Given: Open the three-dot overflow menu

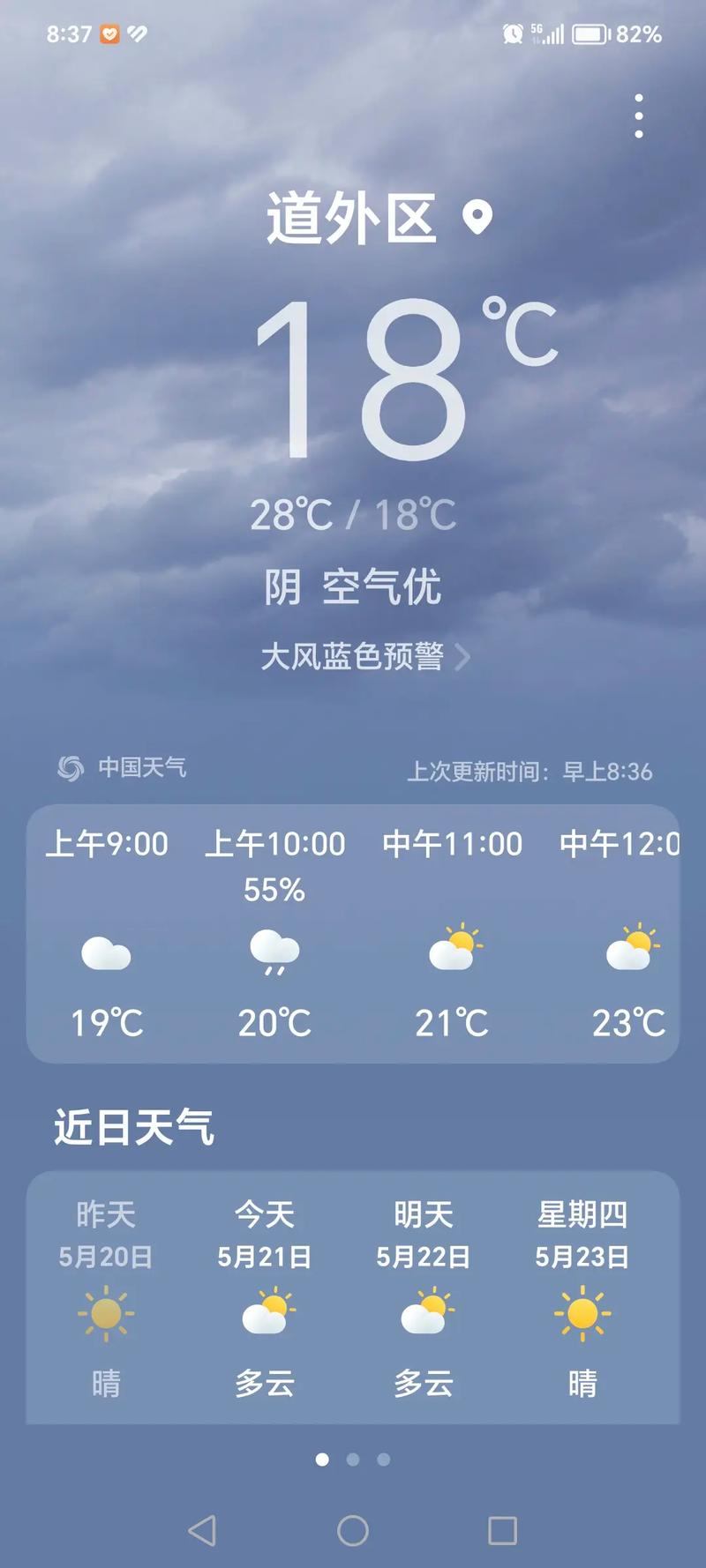Looking at the screenshot, I should [640, 115].
